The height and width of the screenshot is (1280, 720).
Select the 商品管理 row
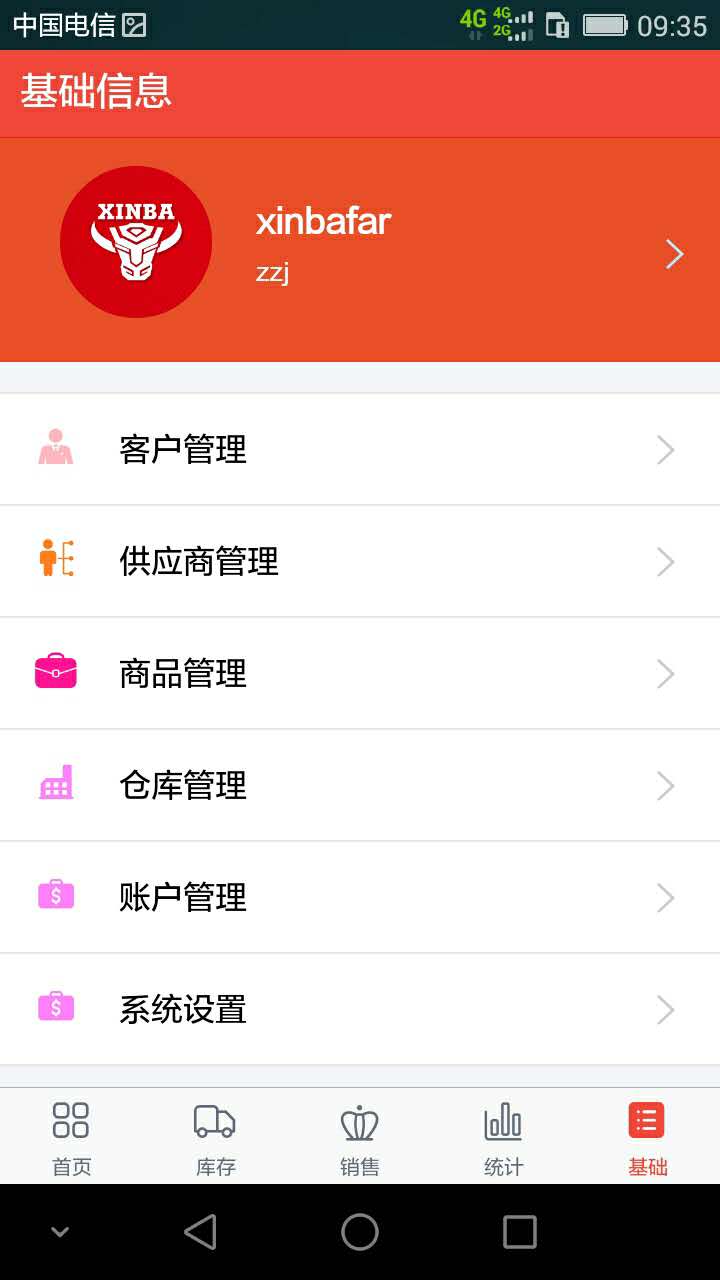(x=360, y=674)
